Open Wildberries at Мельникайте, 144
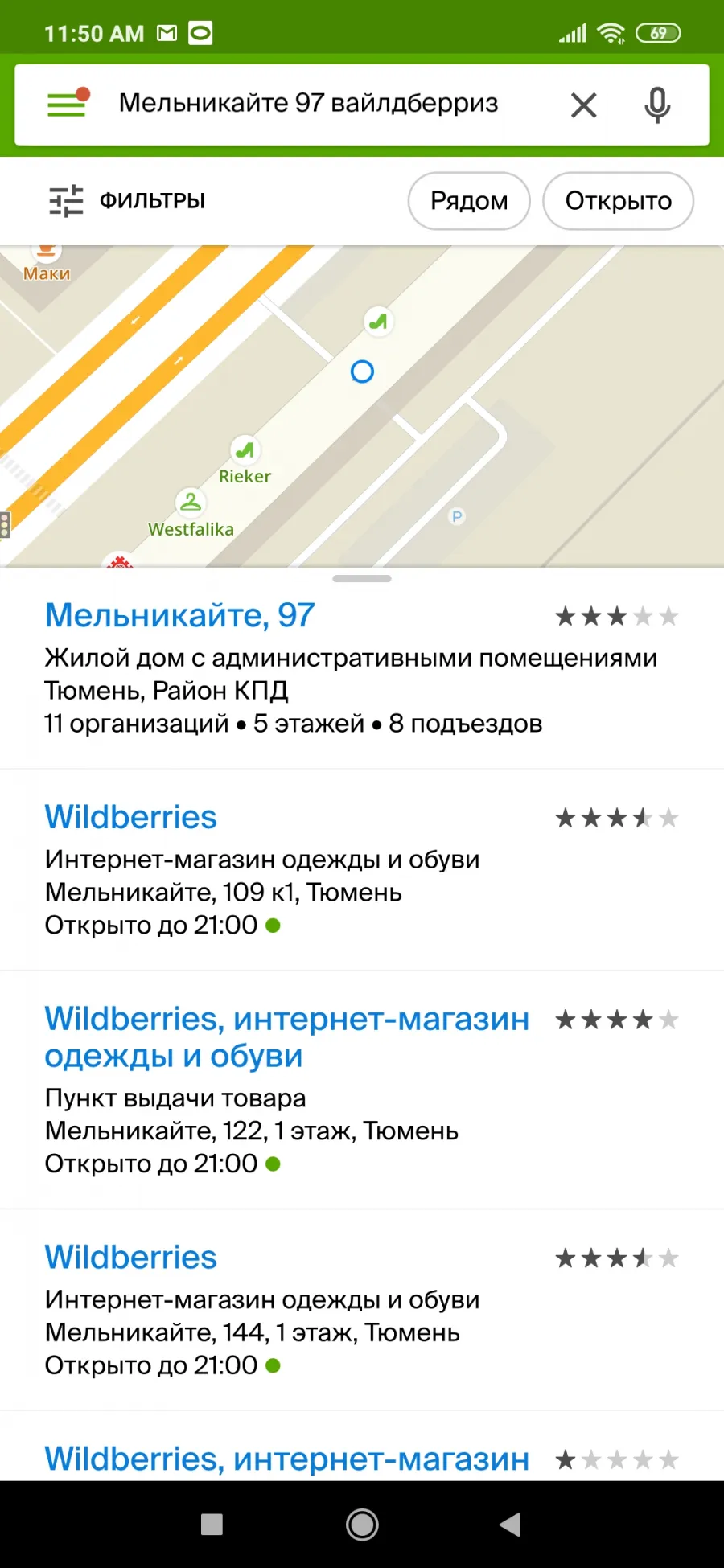Image resolution: width=724 pixels, height=1568 pixels. pos(362,1310)
